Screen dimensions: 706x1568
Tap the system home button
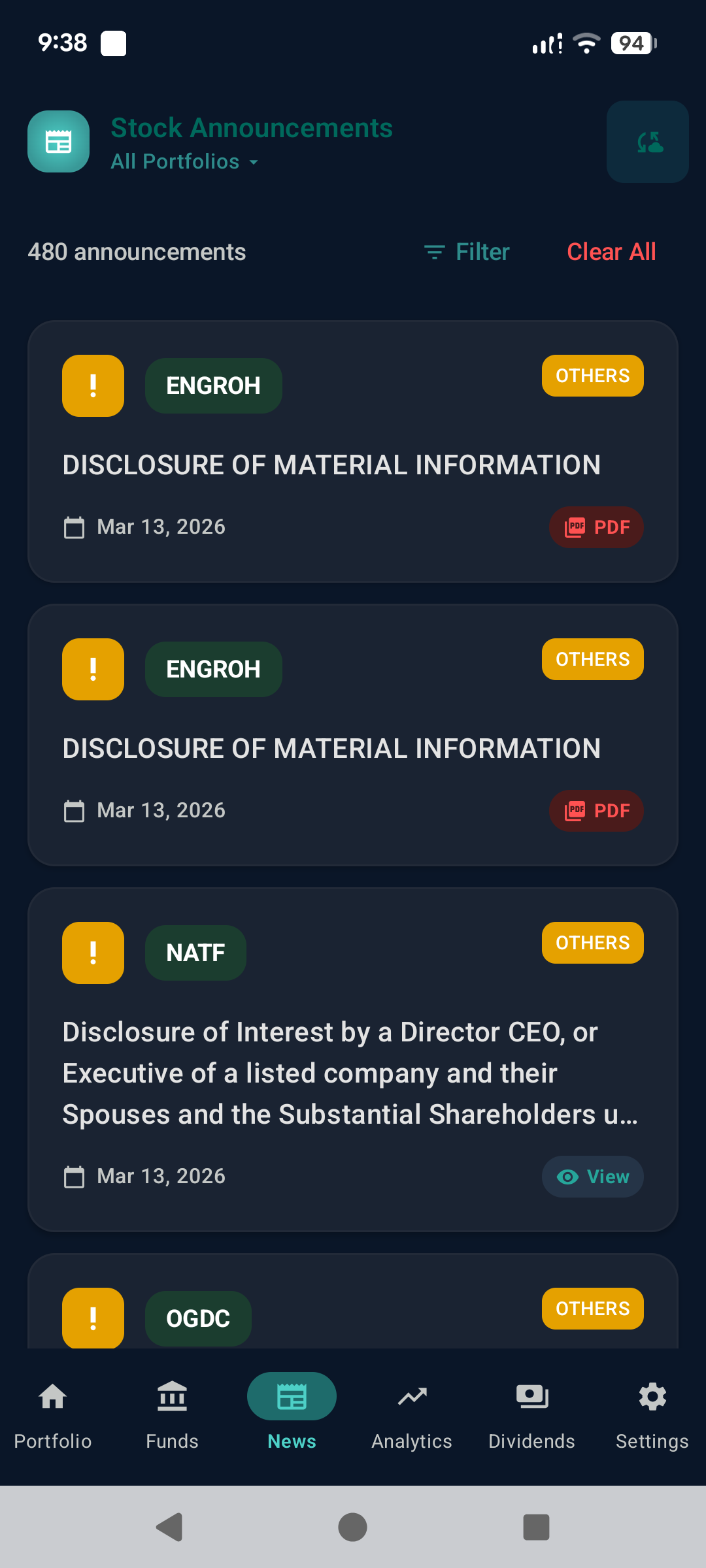pos(352,1527)
